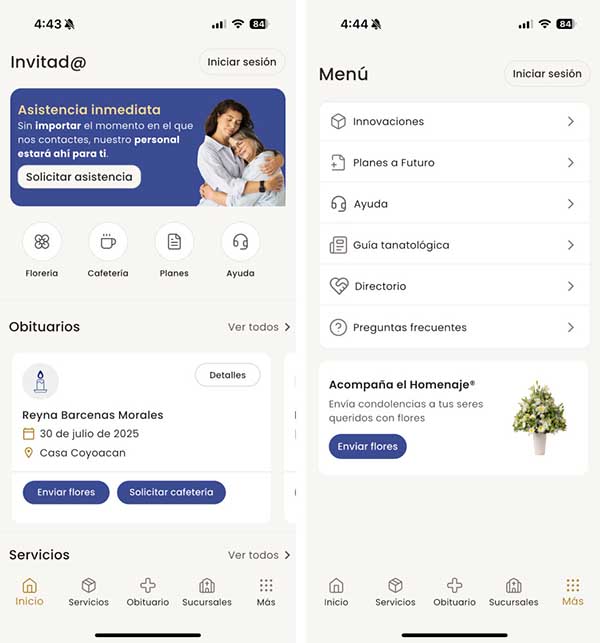
Task: Open the Cafetería shortcut
Action: click(108, 242)
